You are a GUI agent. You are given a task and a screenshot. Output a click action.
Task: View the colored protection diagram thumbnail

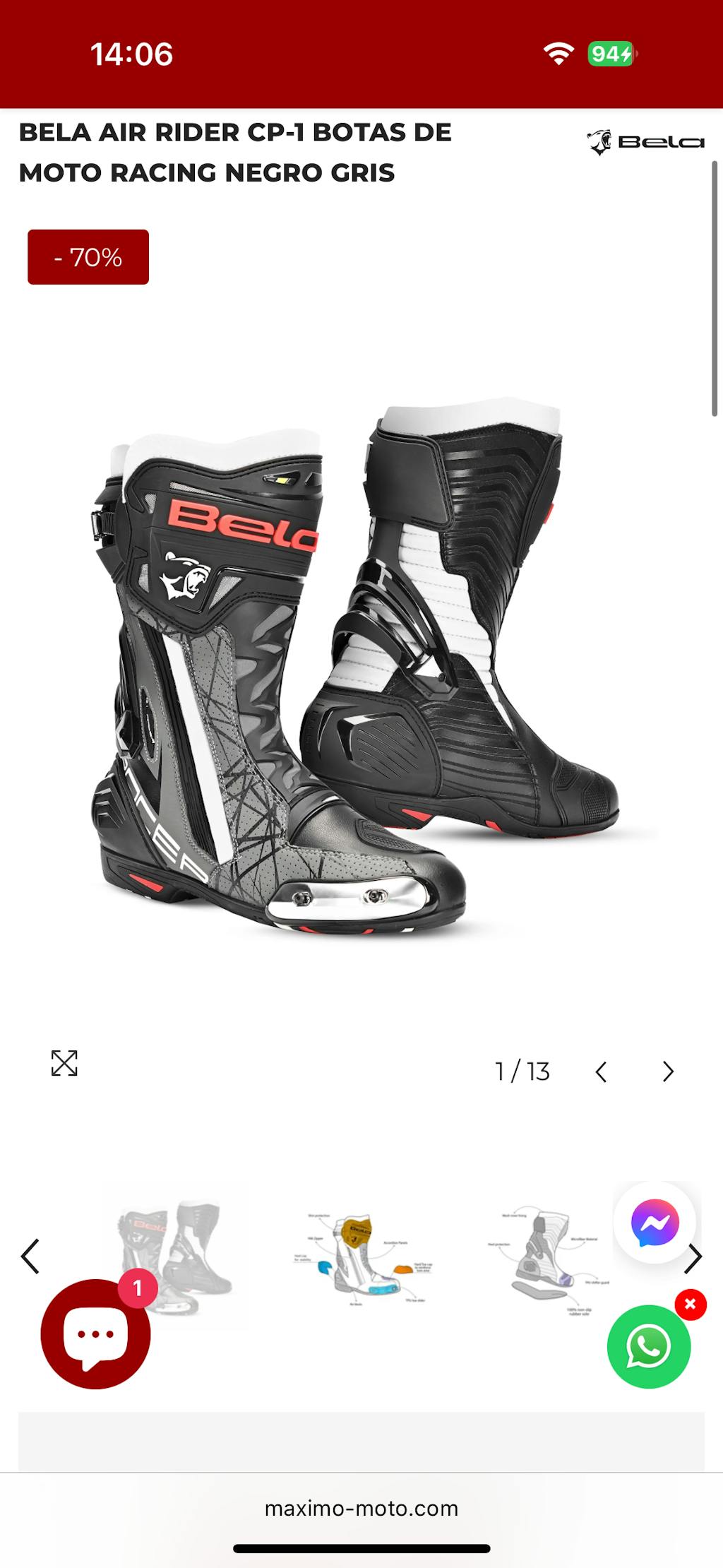click(362, 1257)
